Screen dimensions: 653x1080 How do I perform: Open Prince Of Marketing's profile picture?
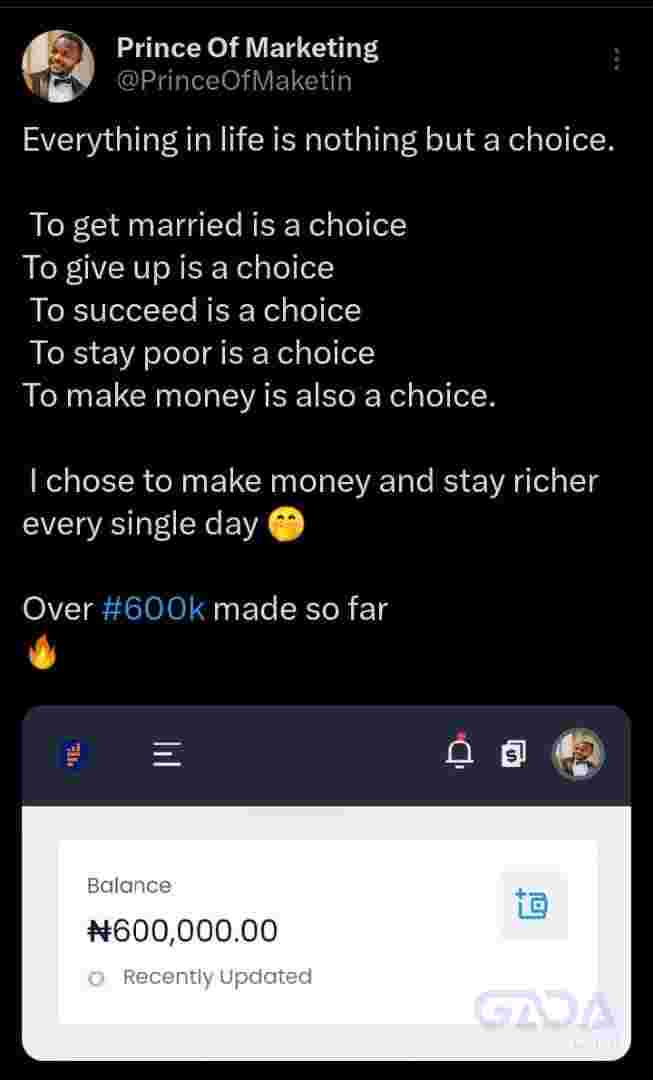pos(58,65)
